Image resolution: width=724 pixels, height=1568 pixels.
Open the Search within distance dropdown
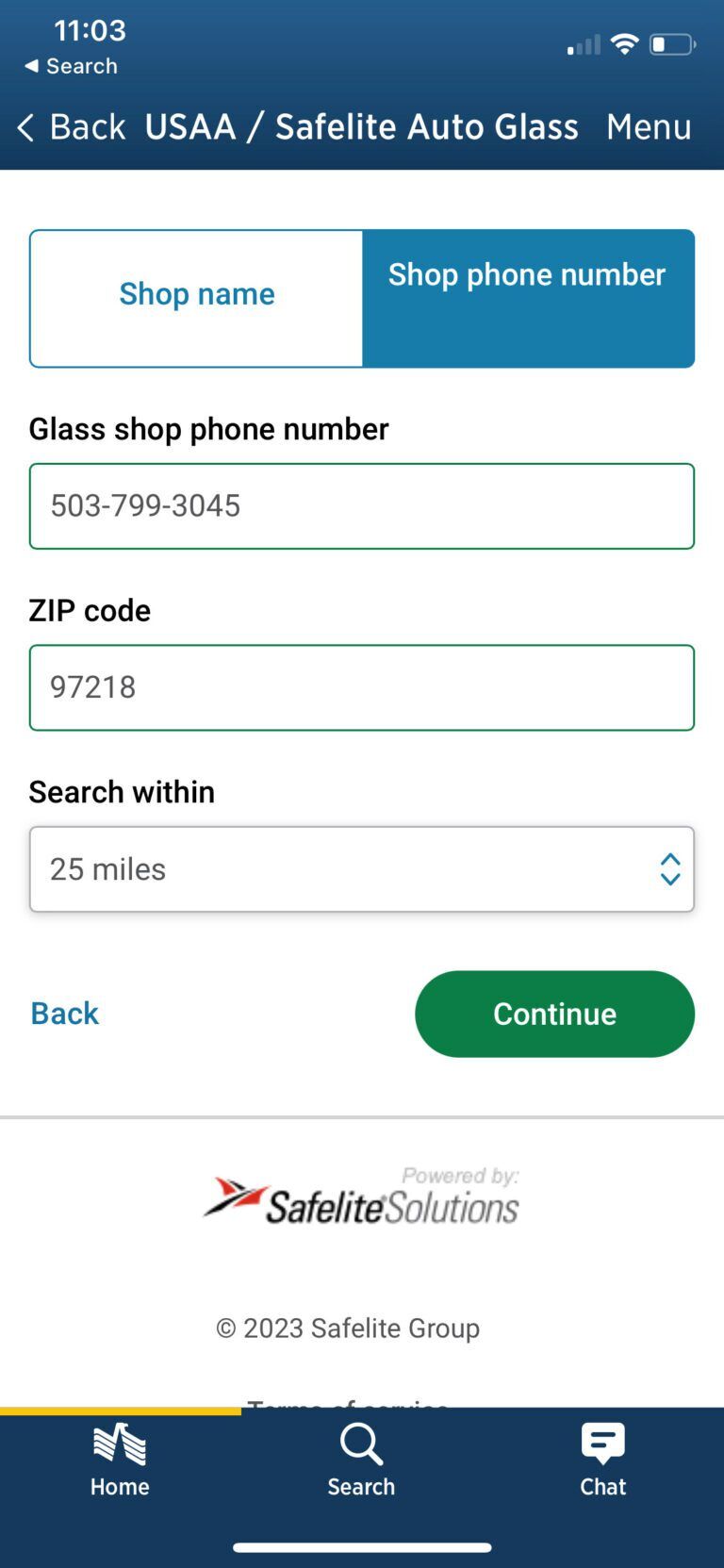point(361,868)
